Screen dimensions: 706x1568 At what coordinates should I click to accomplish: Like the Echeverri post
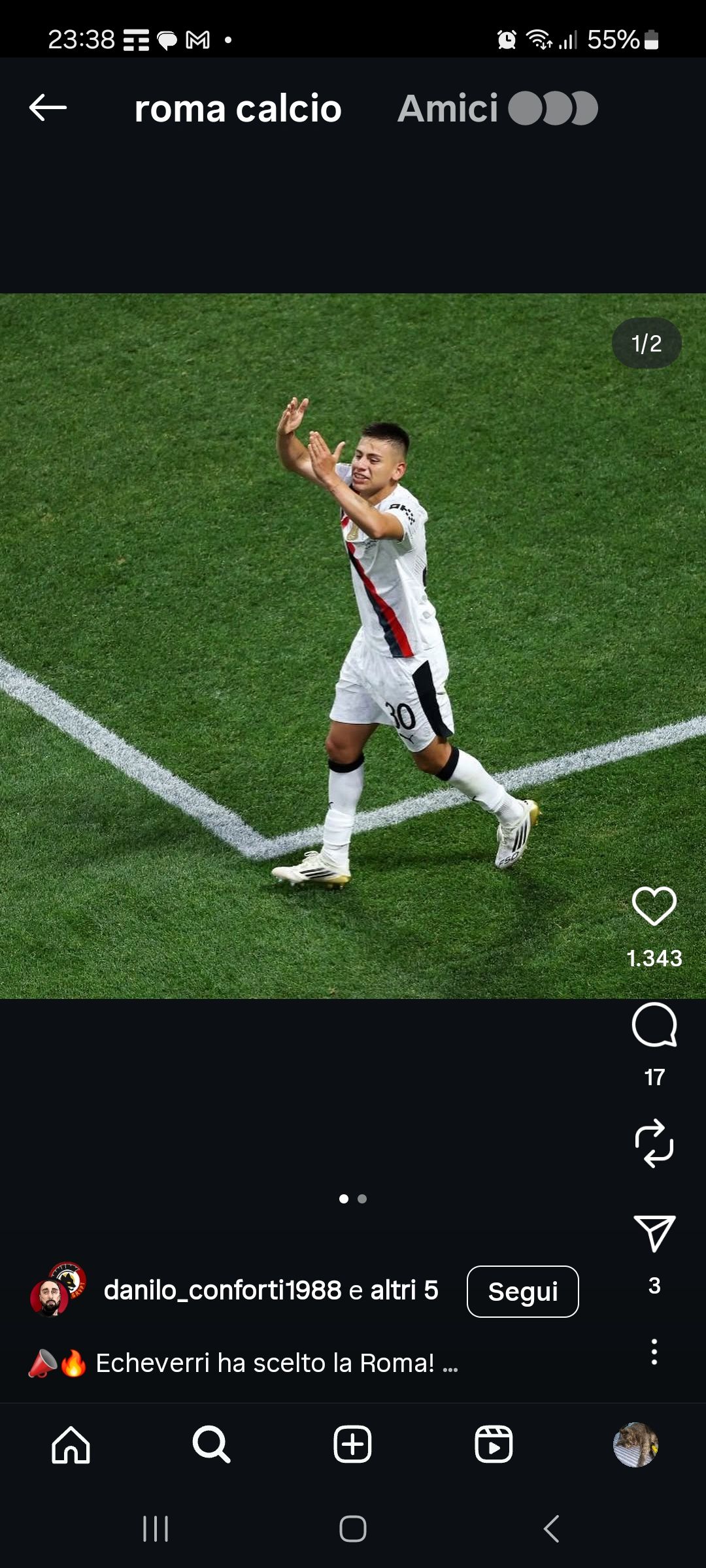[654, 907]
